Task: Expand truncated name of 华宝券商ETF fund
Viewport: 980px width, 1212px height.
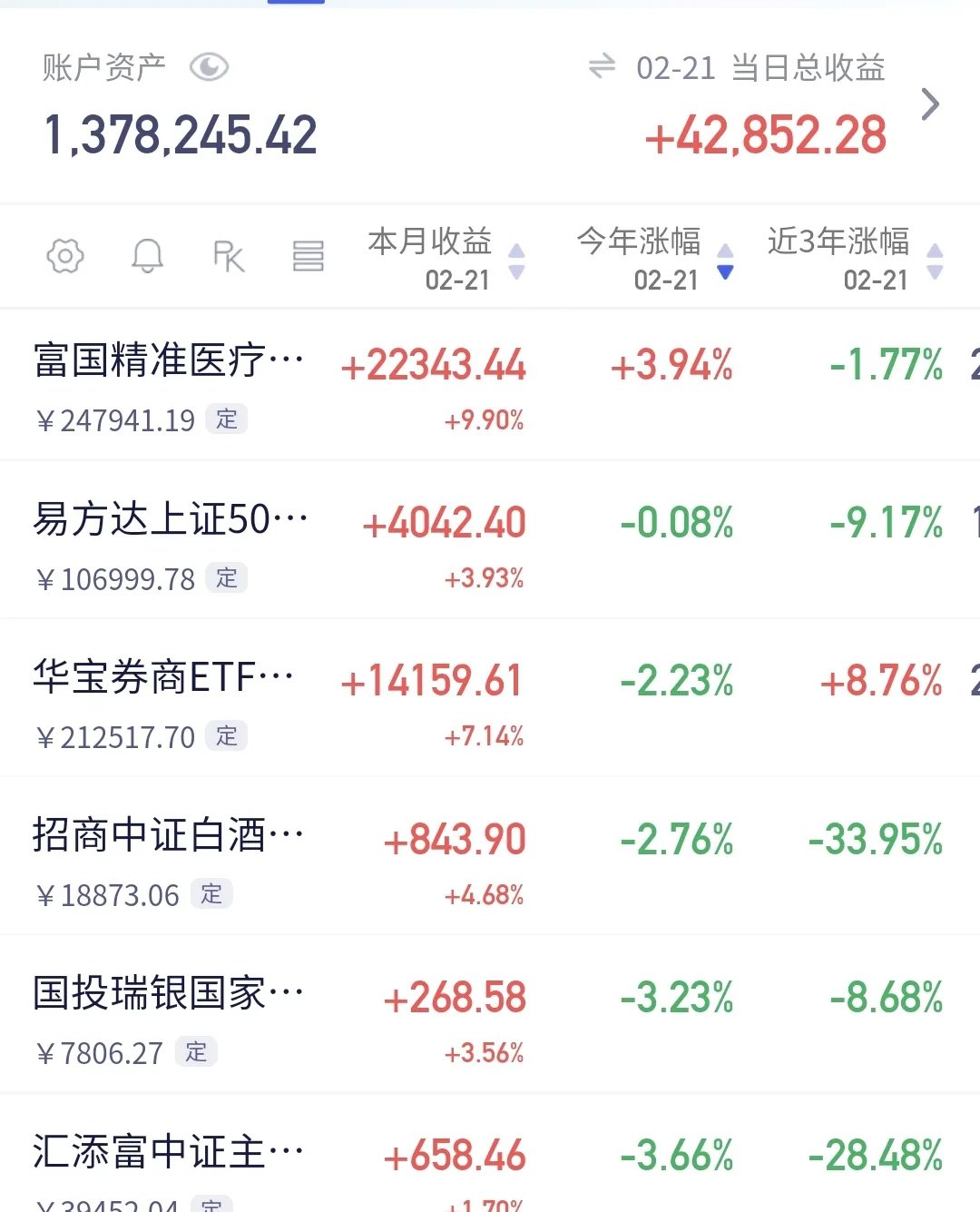Action: [163, 675]
